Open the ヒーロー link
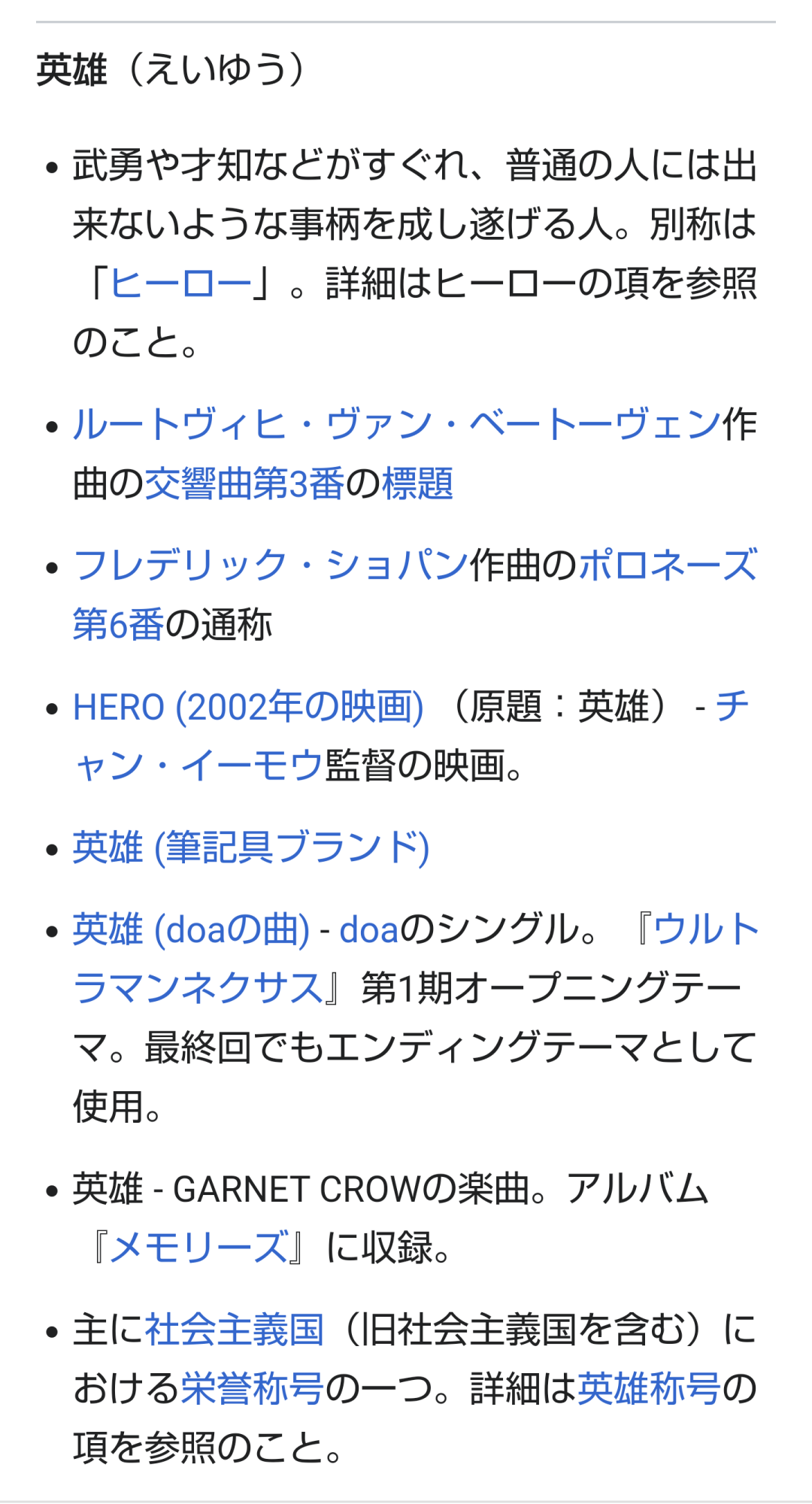This screenshot has width=812, height=1504. (181, 284)
